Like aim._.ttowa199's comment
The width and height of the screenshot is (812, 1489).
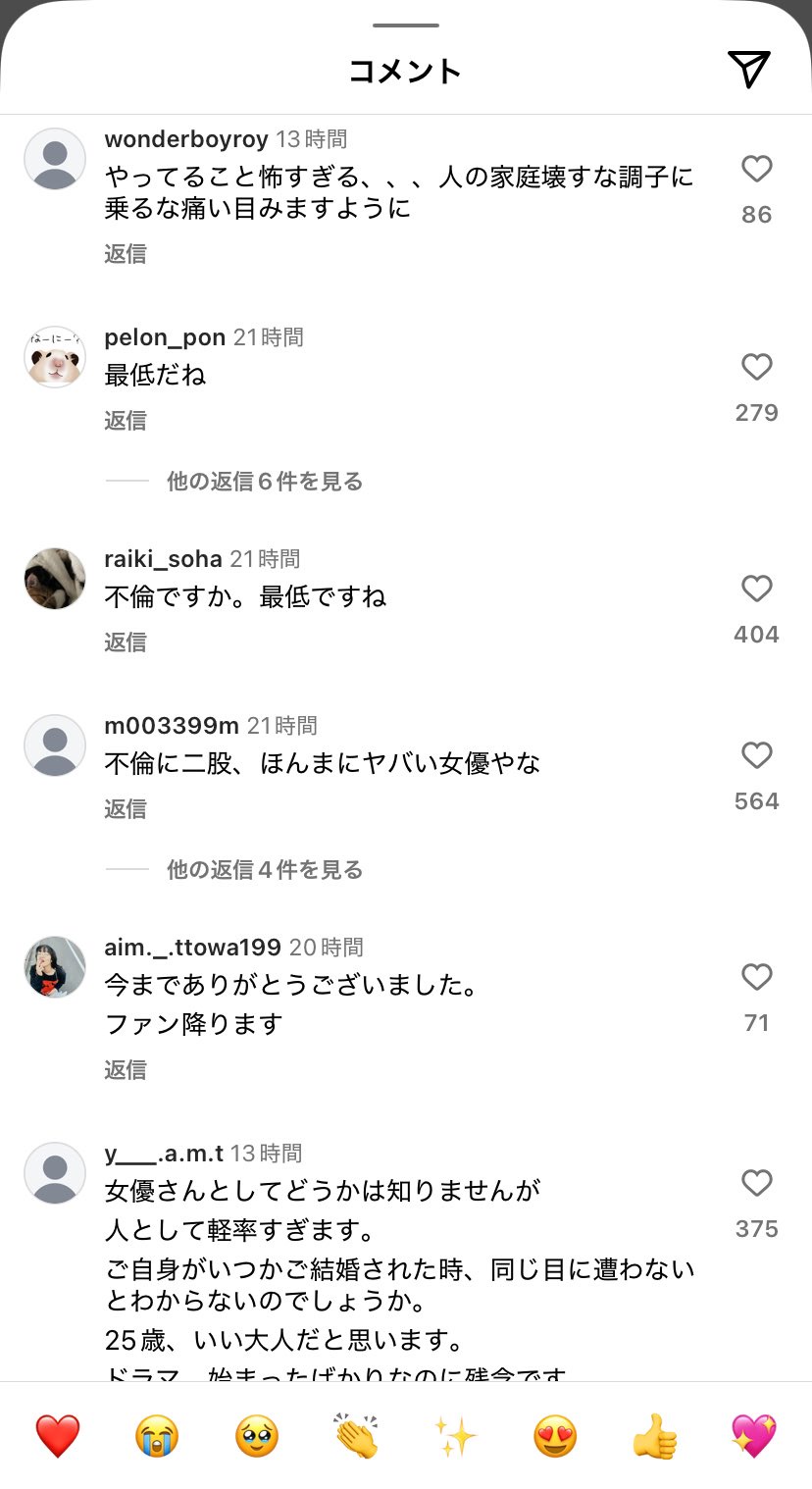coord(756,978)
